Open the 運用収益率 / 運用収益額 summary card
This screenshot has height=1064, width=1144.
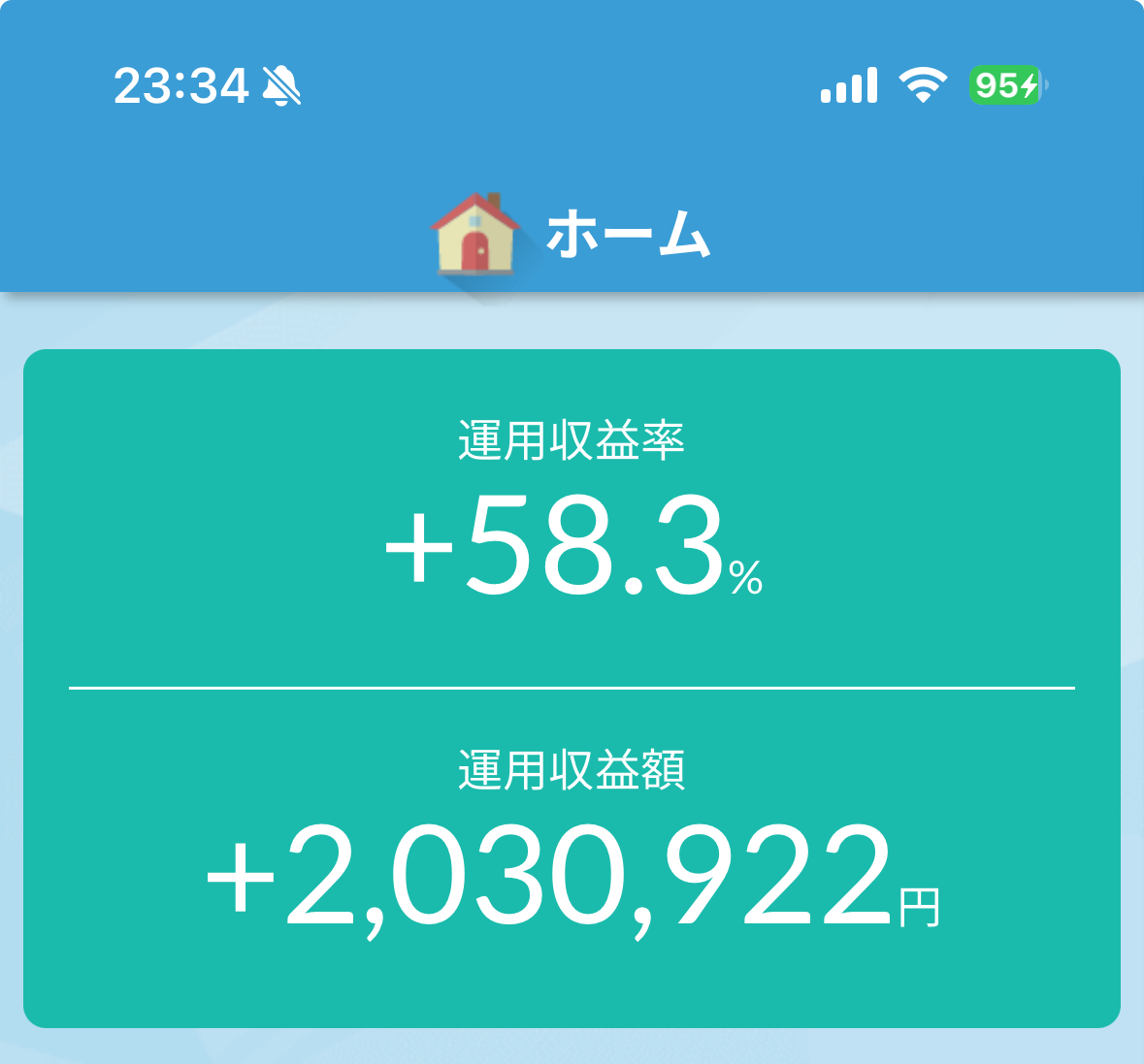click(x=572, y=689)
